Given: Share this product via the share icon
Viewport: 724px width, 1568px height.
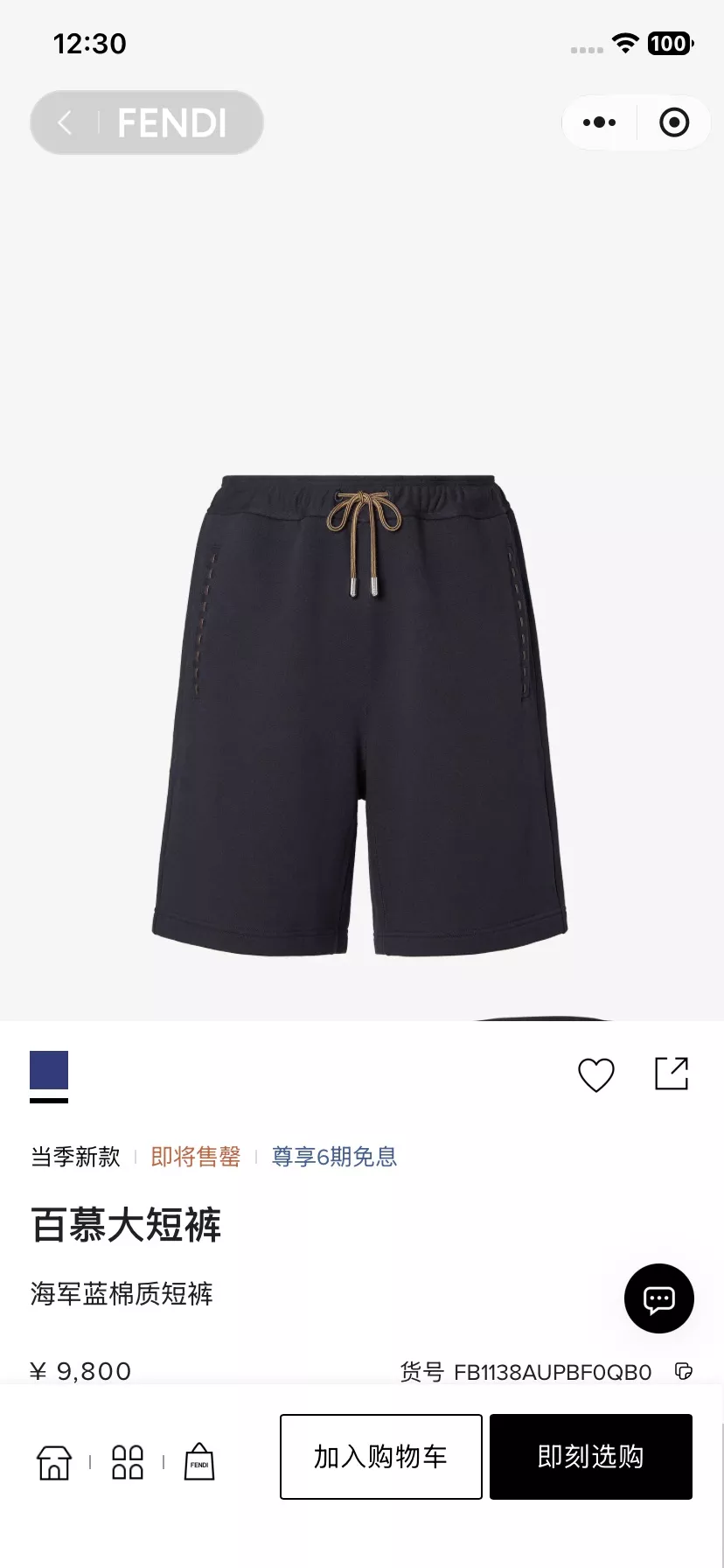Looking at the screenshot, I should tap(672, 1074).
